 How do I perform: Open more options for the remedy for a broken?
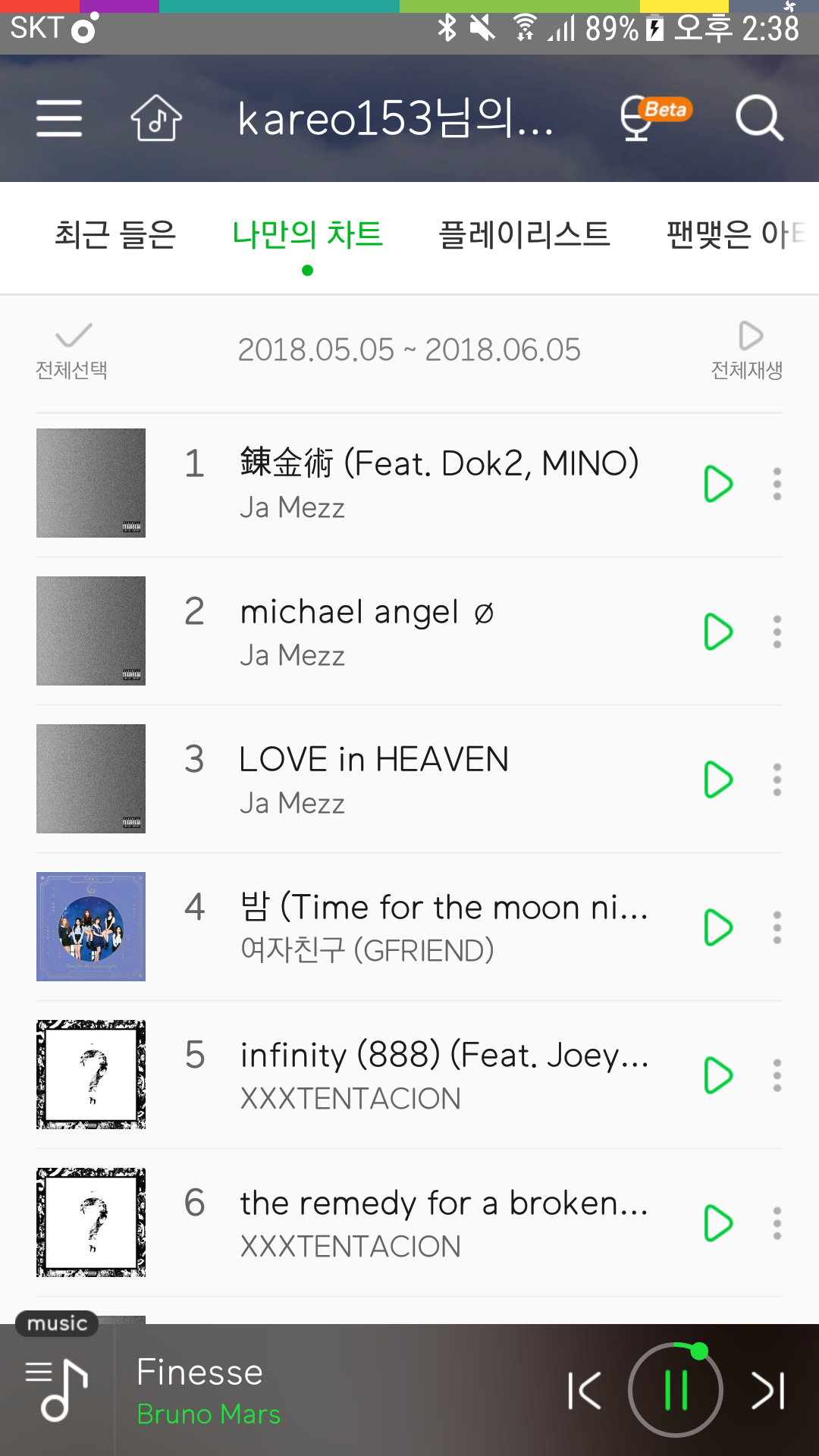coord(777,1223)
